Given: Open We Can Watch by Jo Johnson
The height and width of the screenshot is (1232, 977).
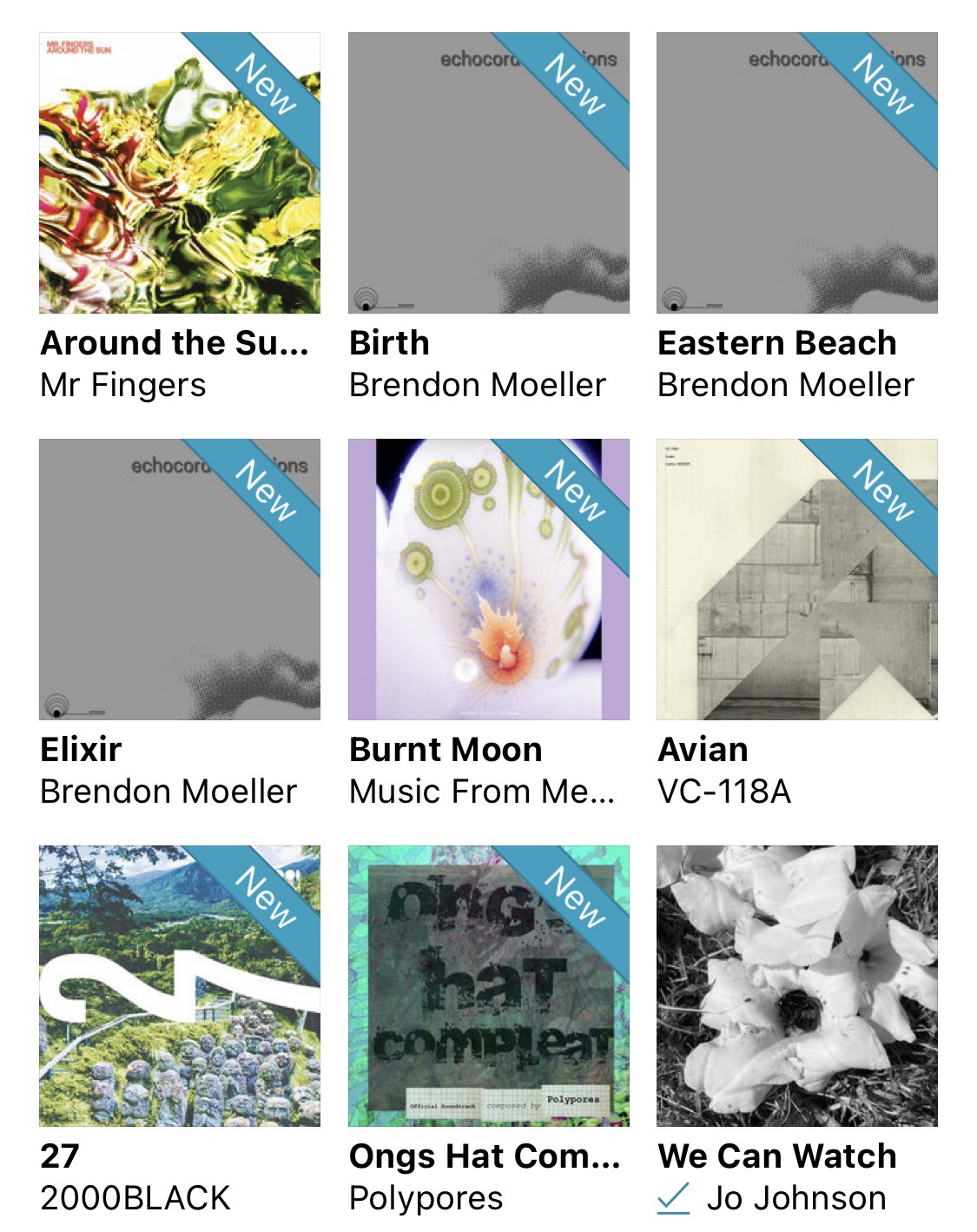Looking at the screenshot, I should pyautogui.click(x=796, y=986).
